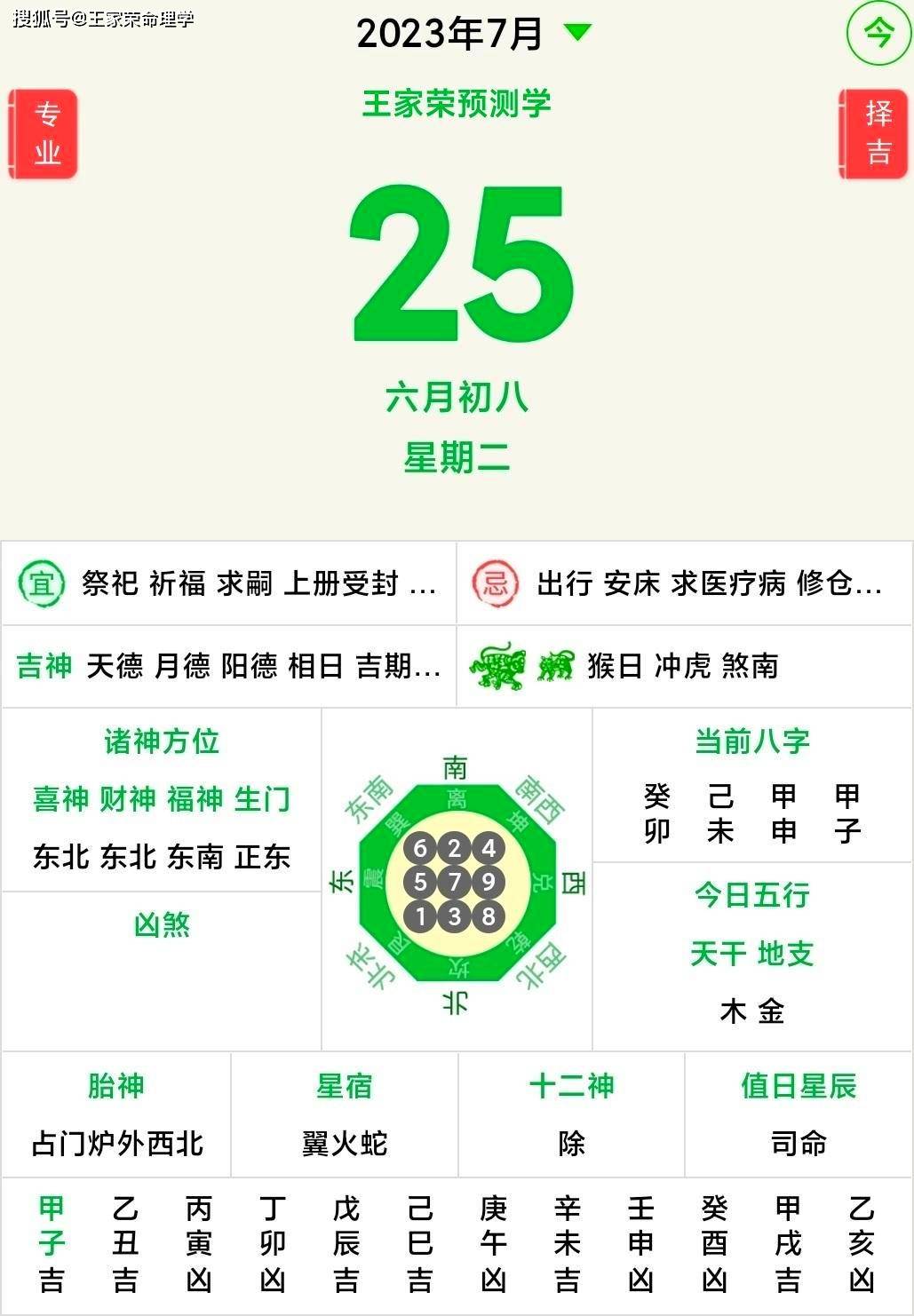This screenshot has height=1316, width=914.
Task: Open the 值日星辰 司命 cell
Action: point(799,1115)
